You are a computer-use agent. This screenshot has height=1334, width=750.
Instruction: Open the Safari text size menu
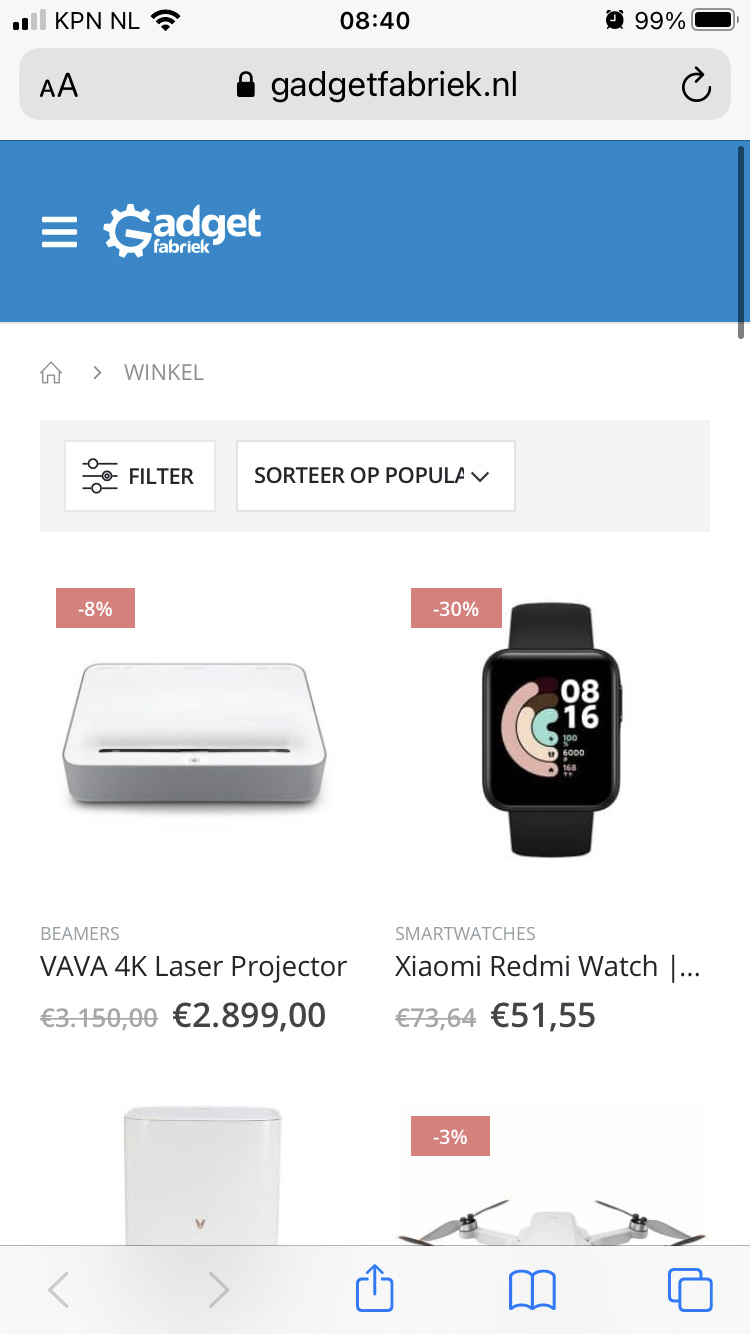59,86
